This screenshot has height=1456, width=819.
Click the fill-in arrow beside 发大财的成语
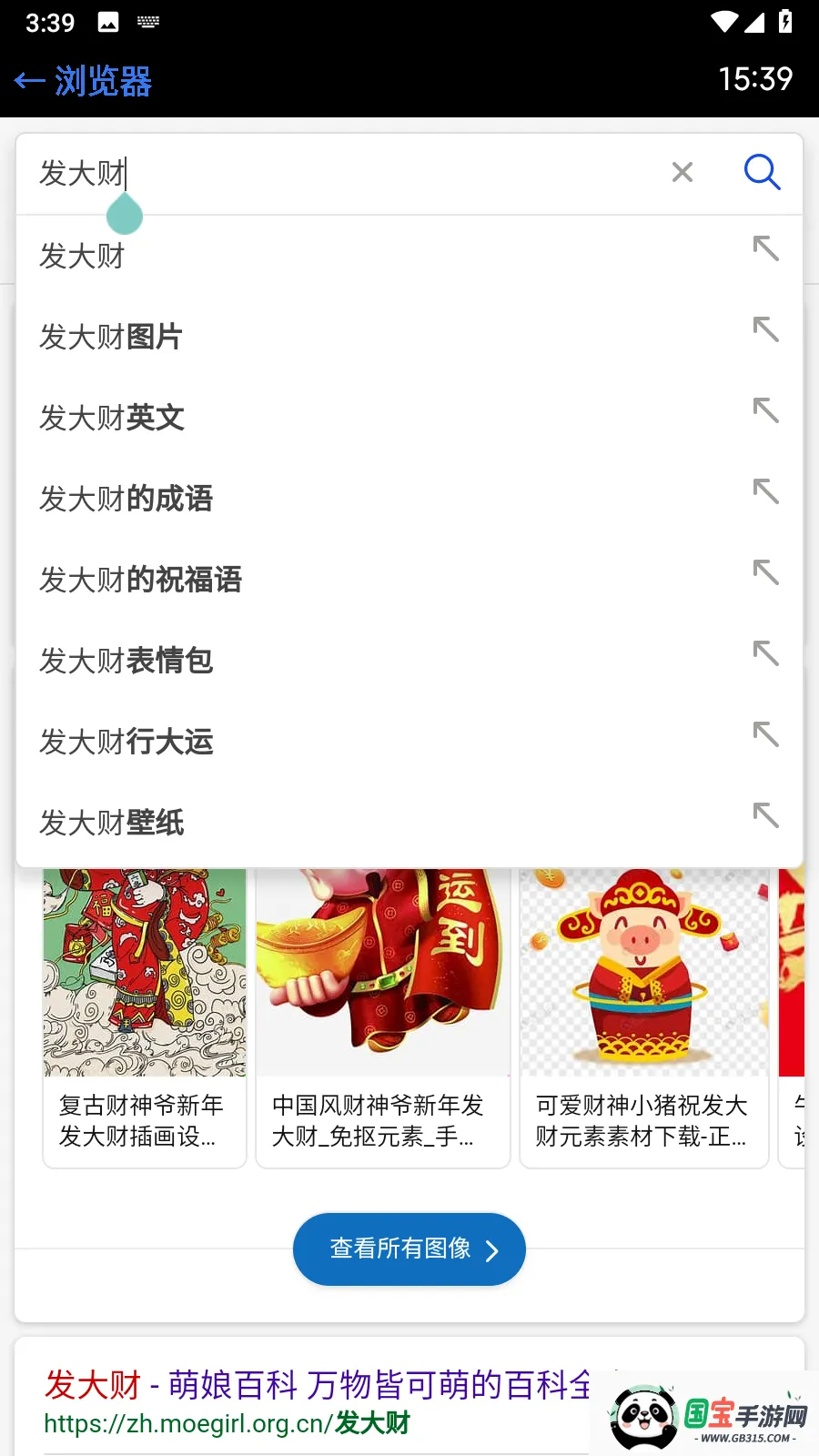coord(765,491)
